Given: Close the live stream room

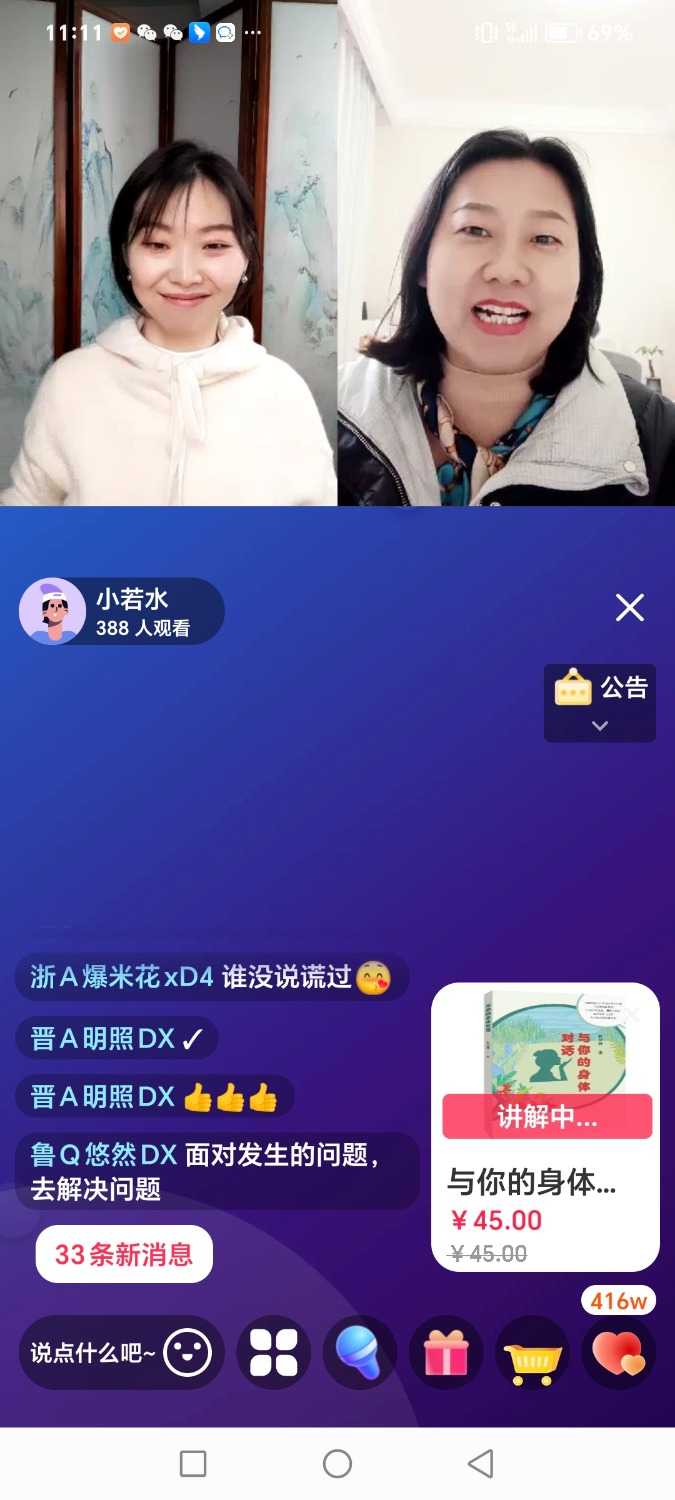Looking at the screenshot, I should [630, 607].
